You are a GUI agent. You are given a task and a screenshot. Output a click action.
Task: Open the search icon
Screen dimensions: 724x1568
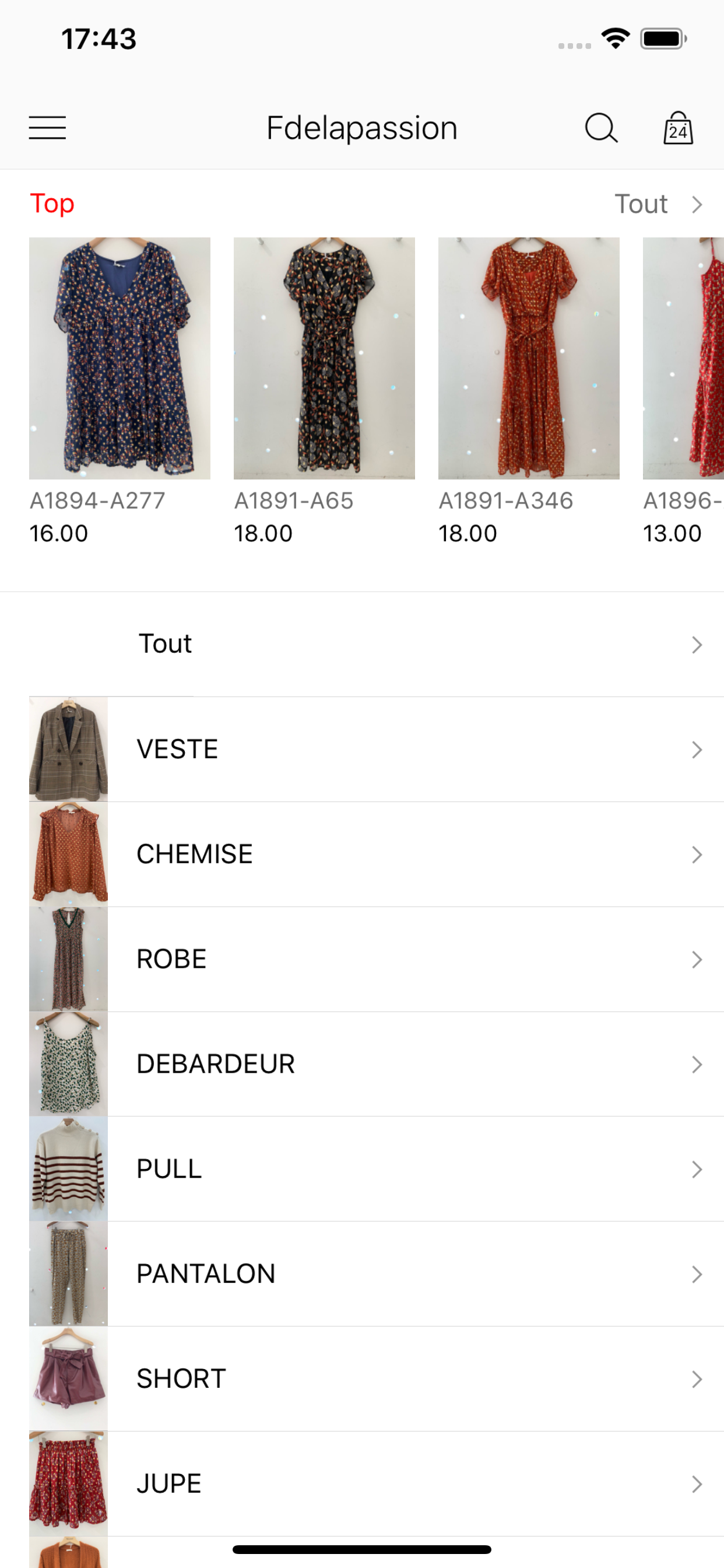tap(601, 128)
